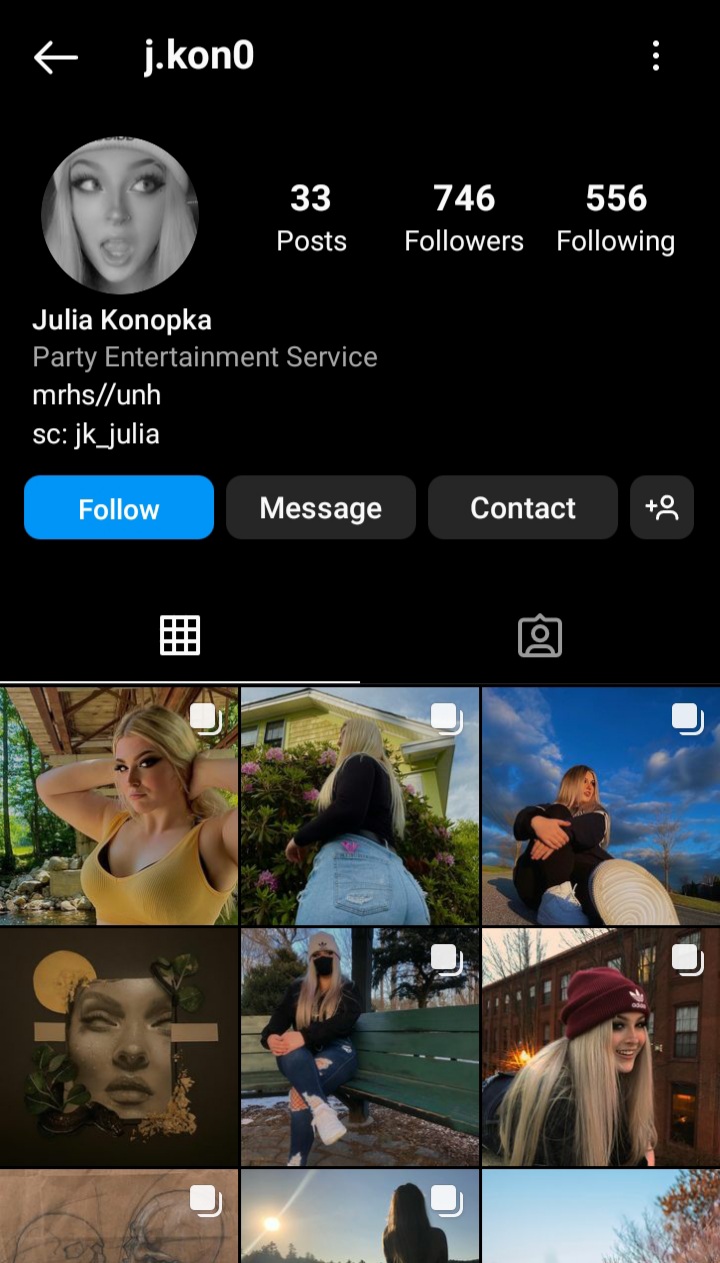Open the 746 Followers list
Image resolution: width=720 pixels, height=1263 pixels.
464,217
